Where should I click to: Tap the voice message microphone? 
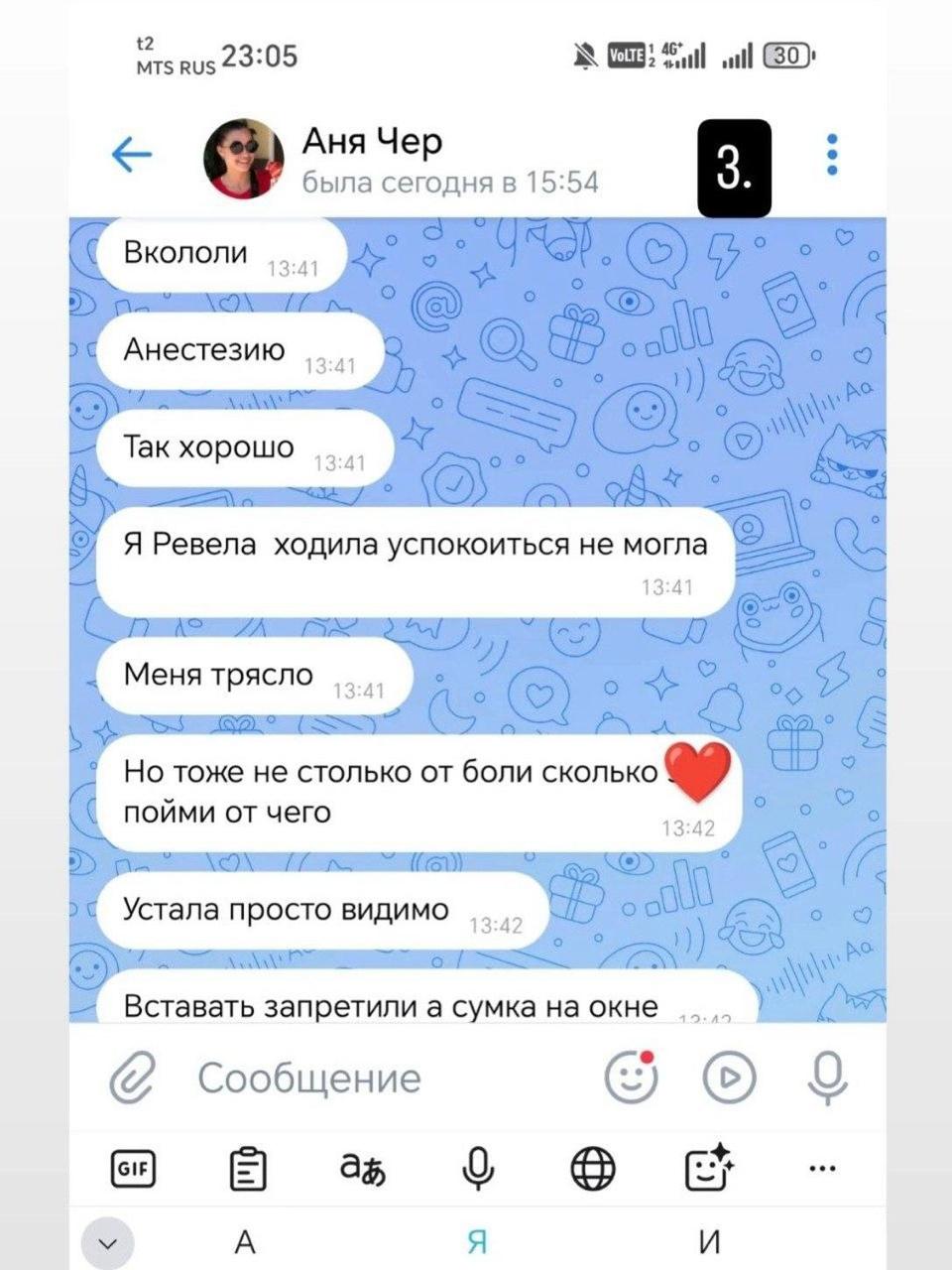pyautogui.click(x=826, y=1078)
